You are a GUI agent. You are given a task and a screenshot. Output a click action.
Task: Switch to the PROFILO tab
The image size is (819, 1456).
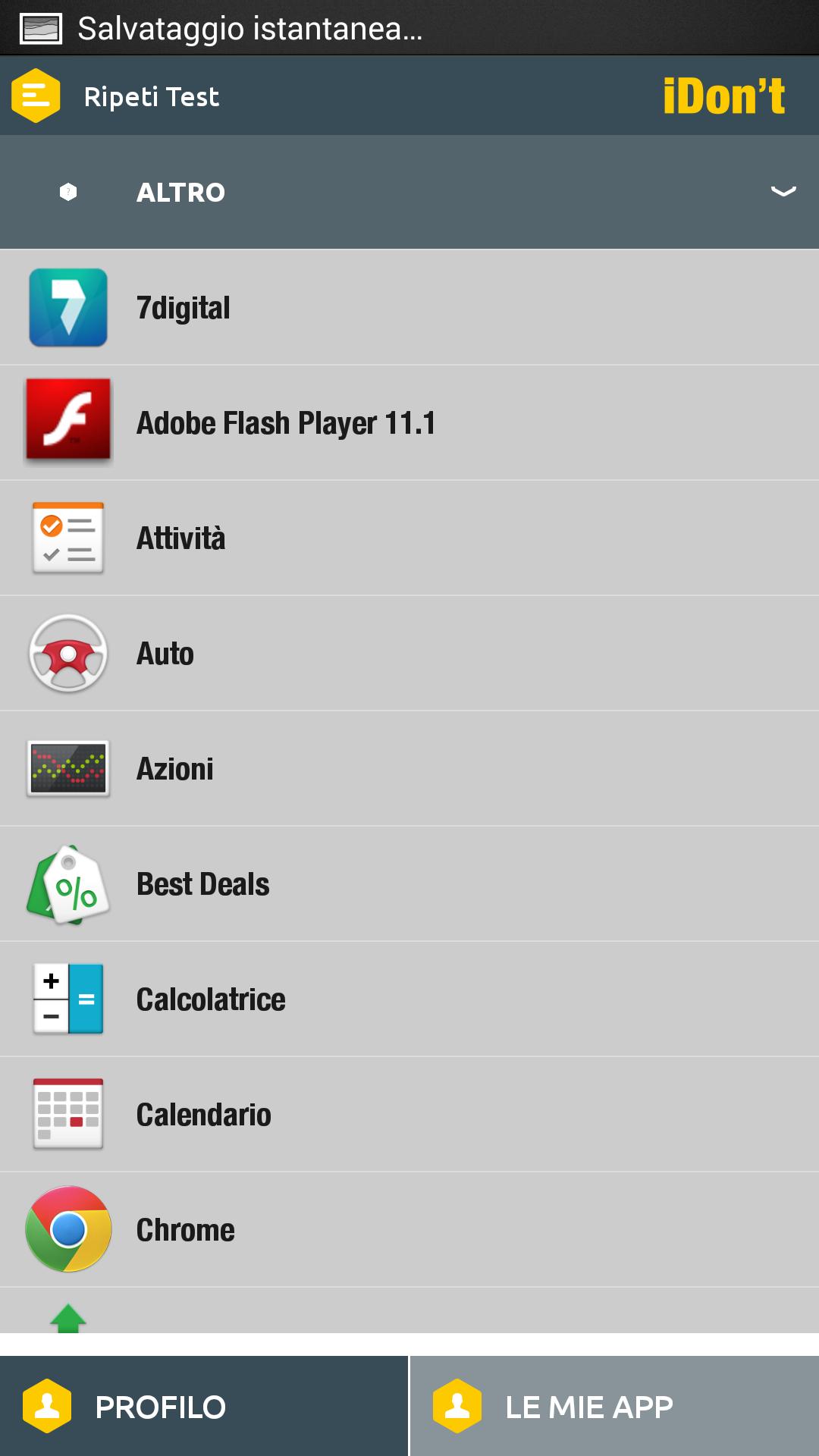click(203, 1407)
